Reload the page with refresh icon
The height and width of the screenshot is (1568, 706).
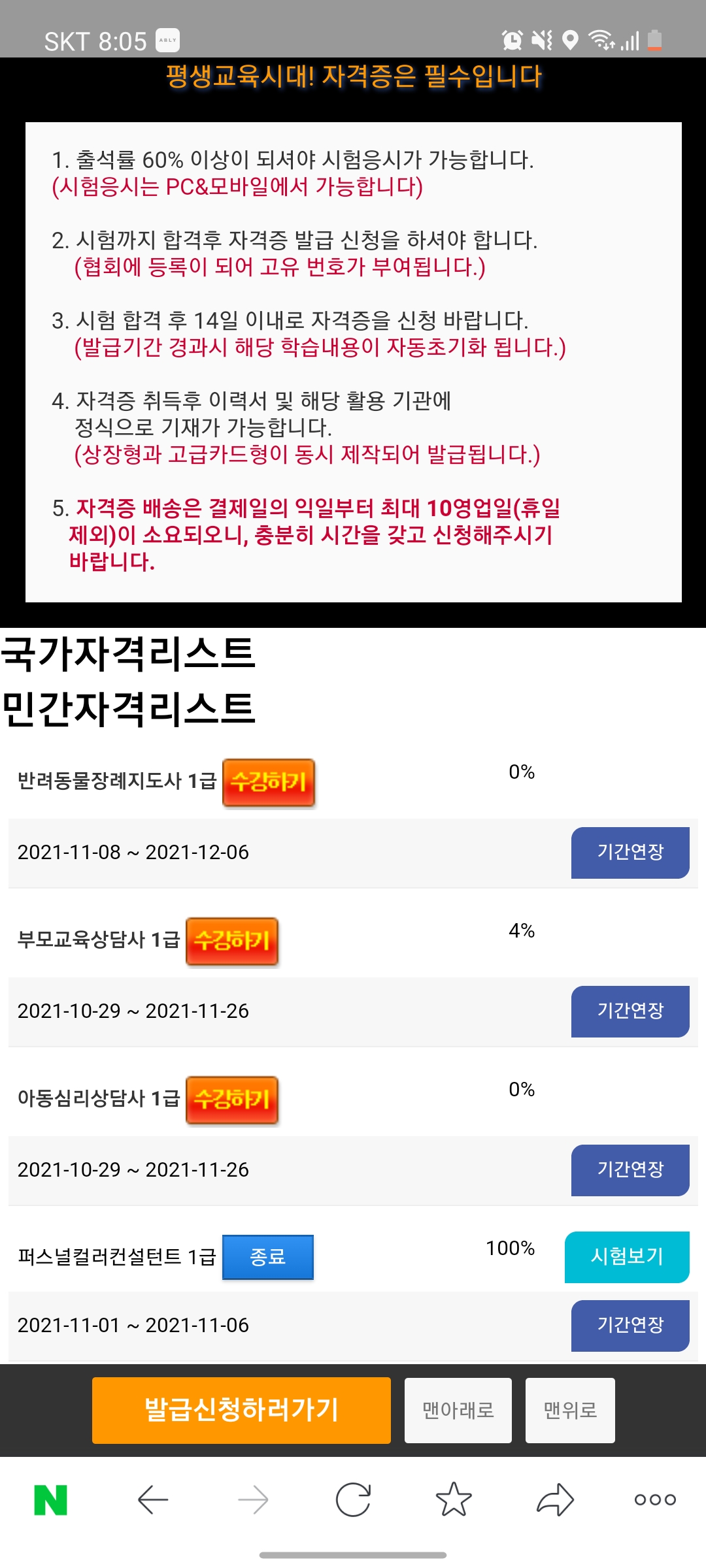pyautogui.click(x=353, y=1499)
